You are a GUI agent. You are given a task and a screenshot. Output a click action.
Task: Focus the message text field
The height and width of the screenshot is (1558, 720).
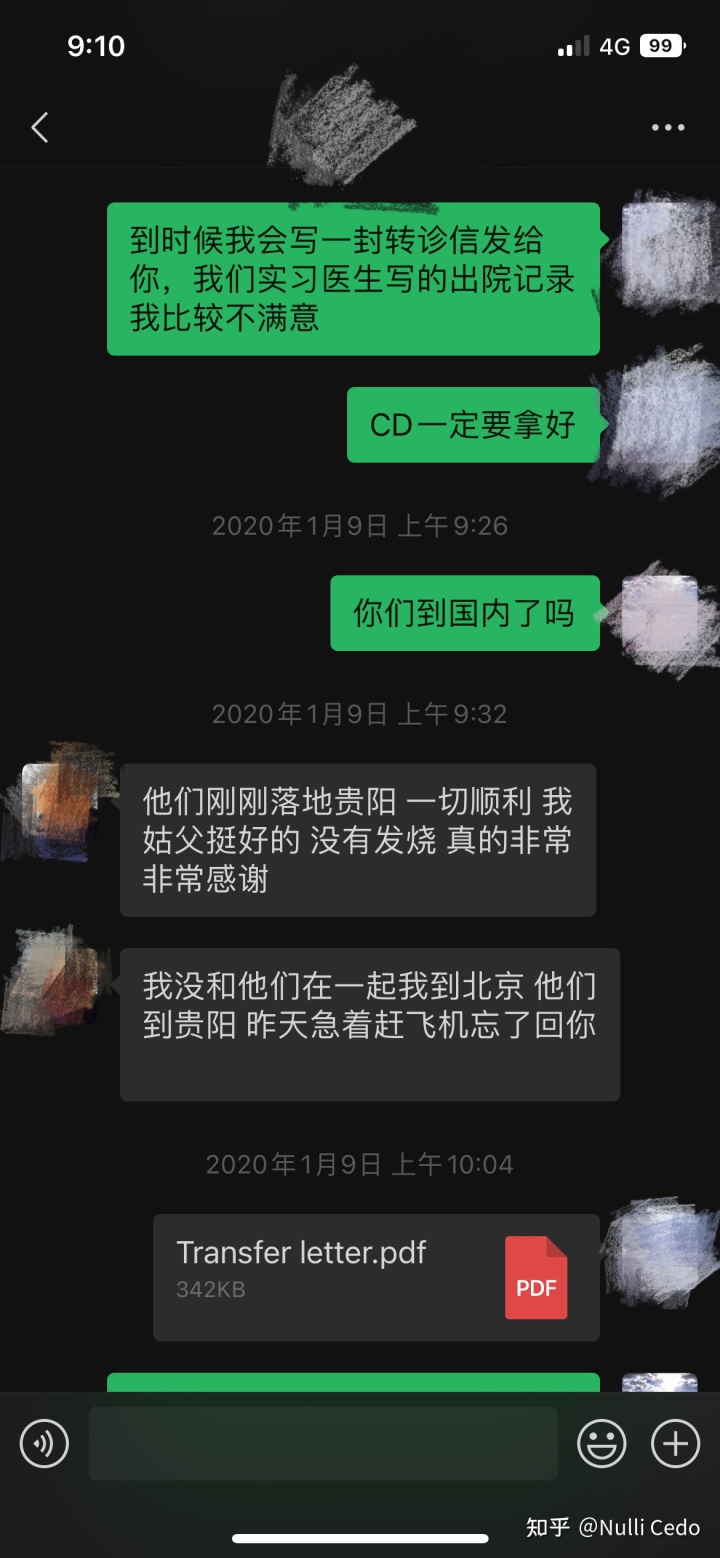click(x=322, y=1444)
